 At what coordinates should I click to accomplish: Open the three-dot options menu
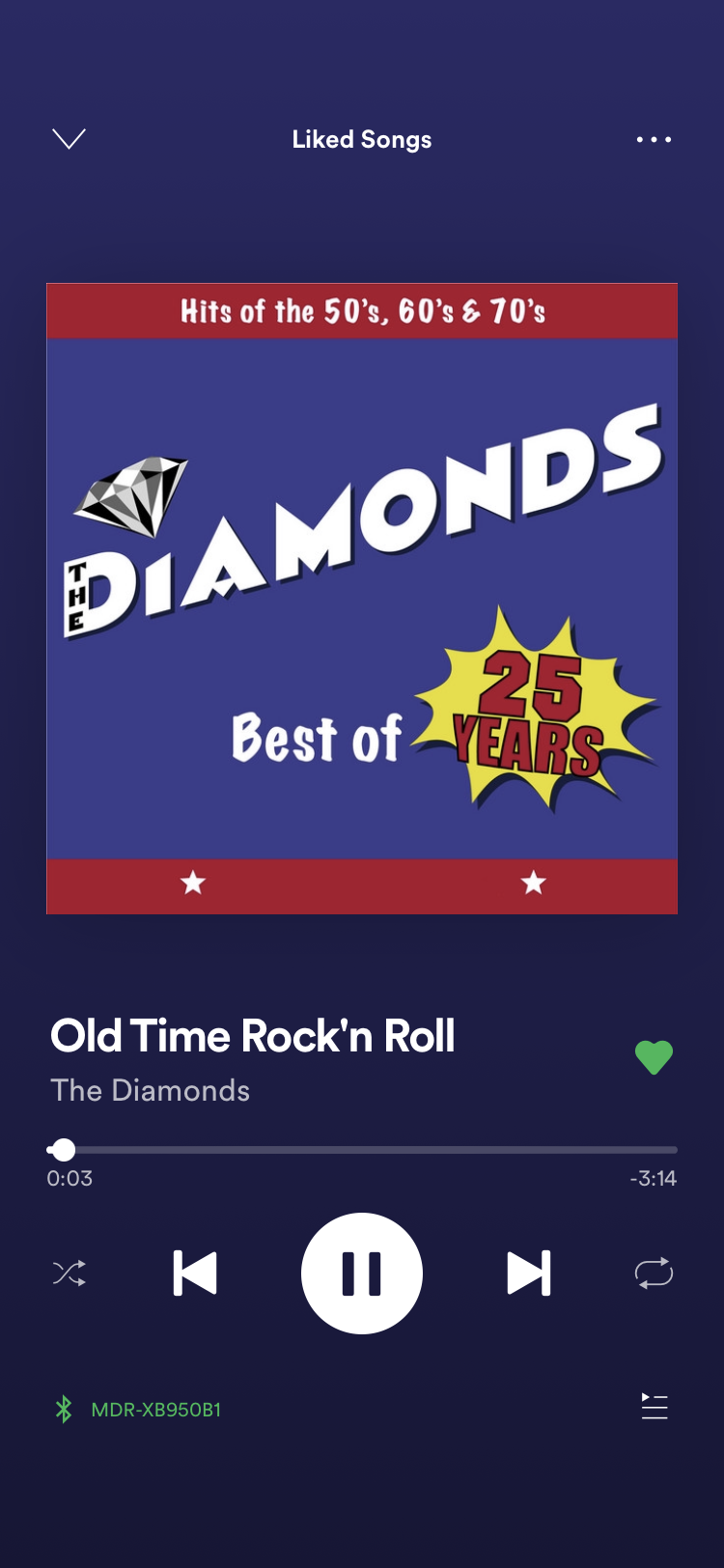click(x=654, y=140)
